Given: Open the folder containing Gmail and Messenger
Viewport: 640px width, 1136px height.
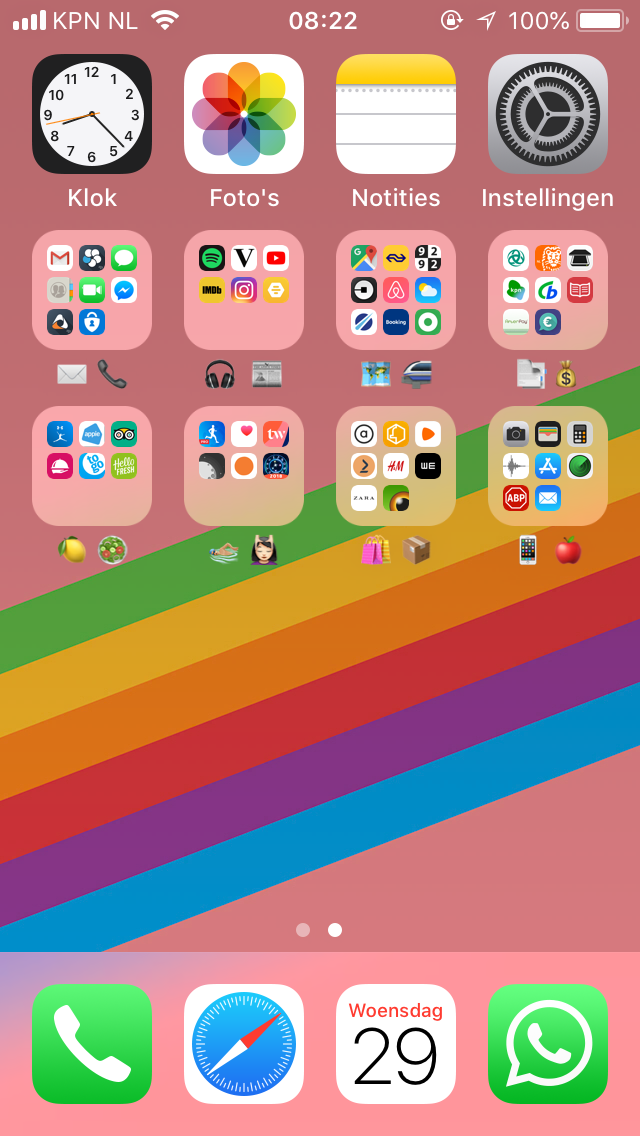Looking at the screenshot, I should click(x=91, y=290).
